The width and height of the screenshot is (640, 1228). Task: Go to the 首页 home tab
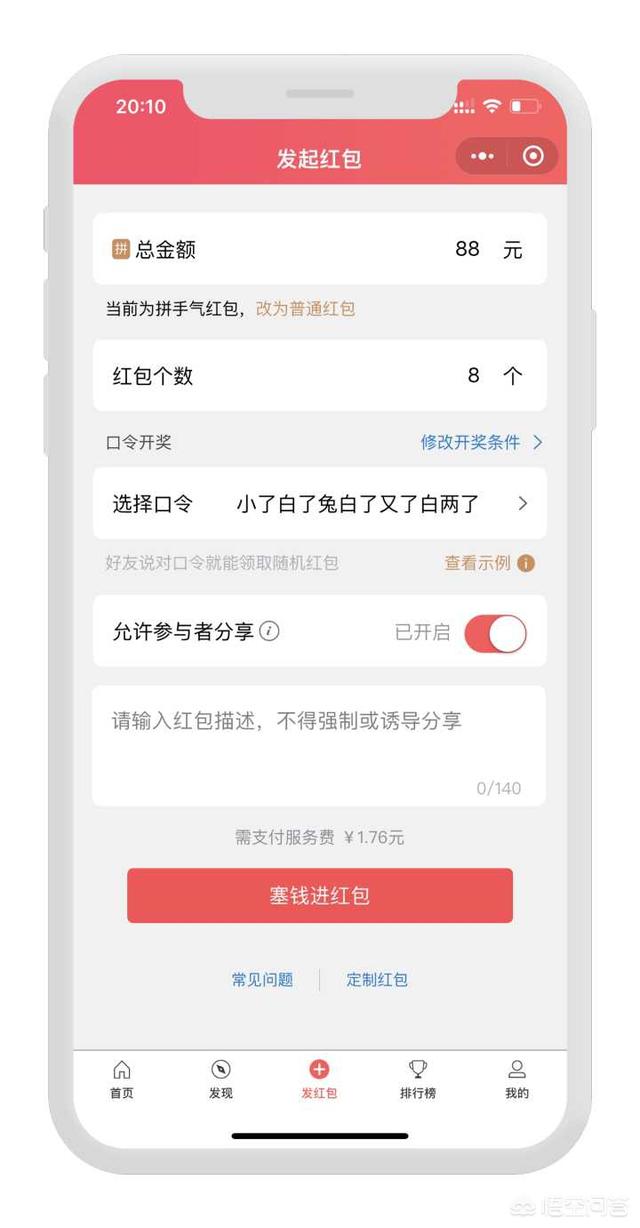click(122, 1080)
